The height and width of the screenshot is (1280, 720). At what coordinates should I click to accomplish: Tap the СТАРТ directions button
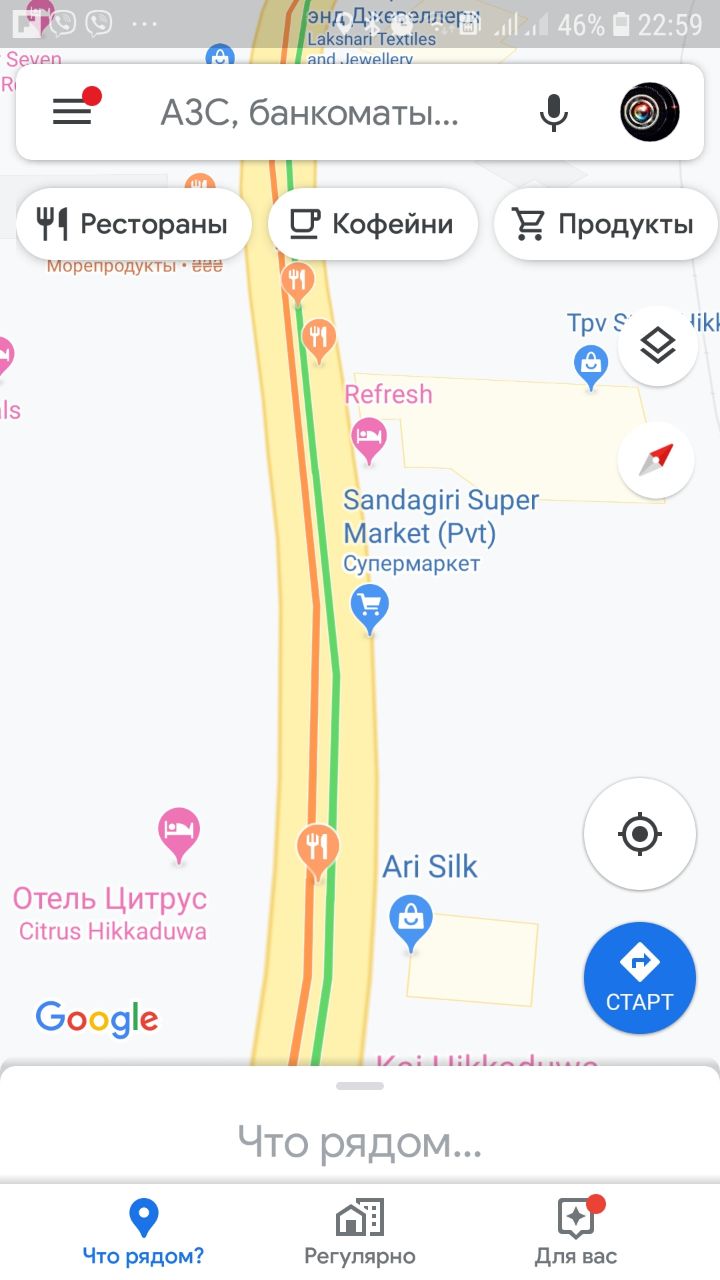click(640, 978)
